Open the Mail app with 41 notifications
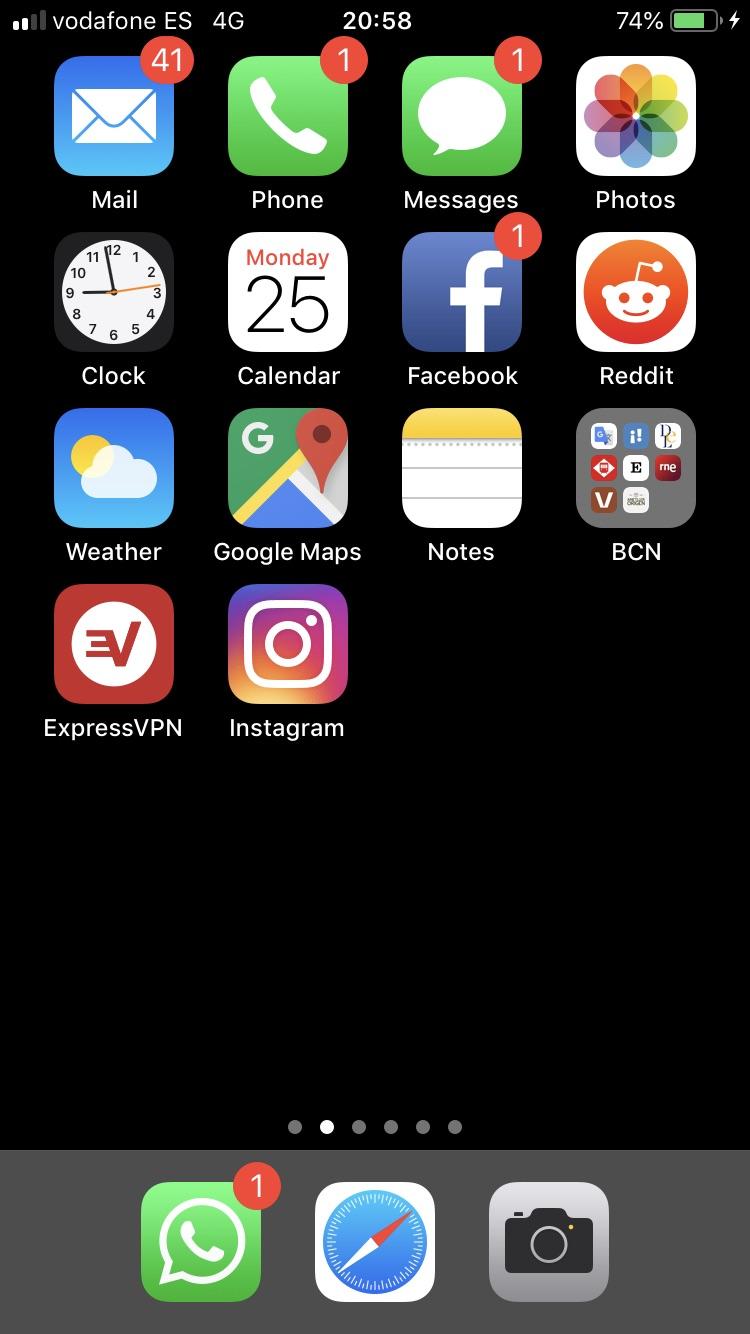Viewport: 750px width, 1334px height. [114, 114]
